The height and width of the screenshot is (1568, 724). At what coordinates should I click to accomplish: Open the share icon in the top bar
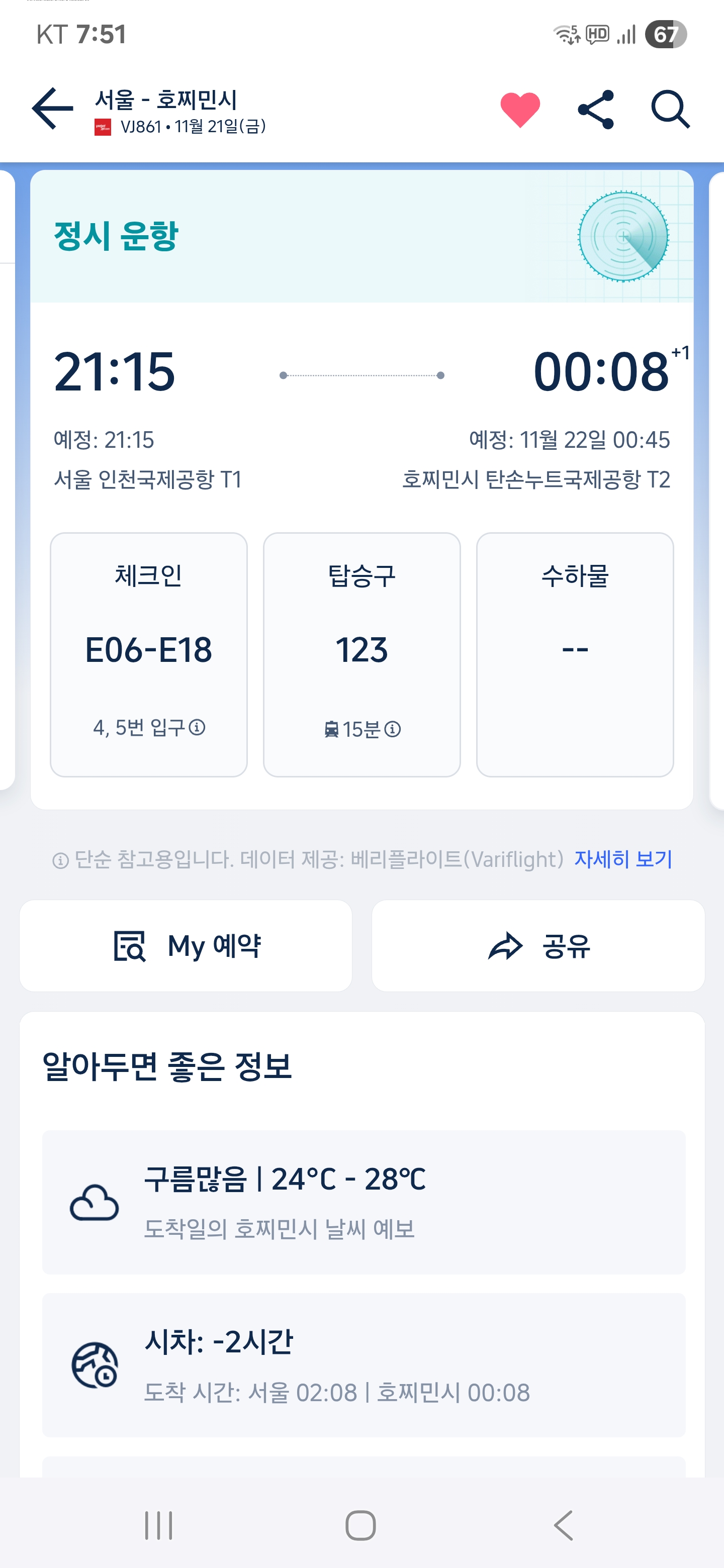(x=595, y=110)
